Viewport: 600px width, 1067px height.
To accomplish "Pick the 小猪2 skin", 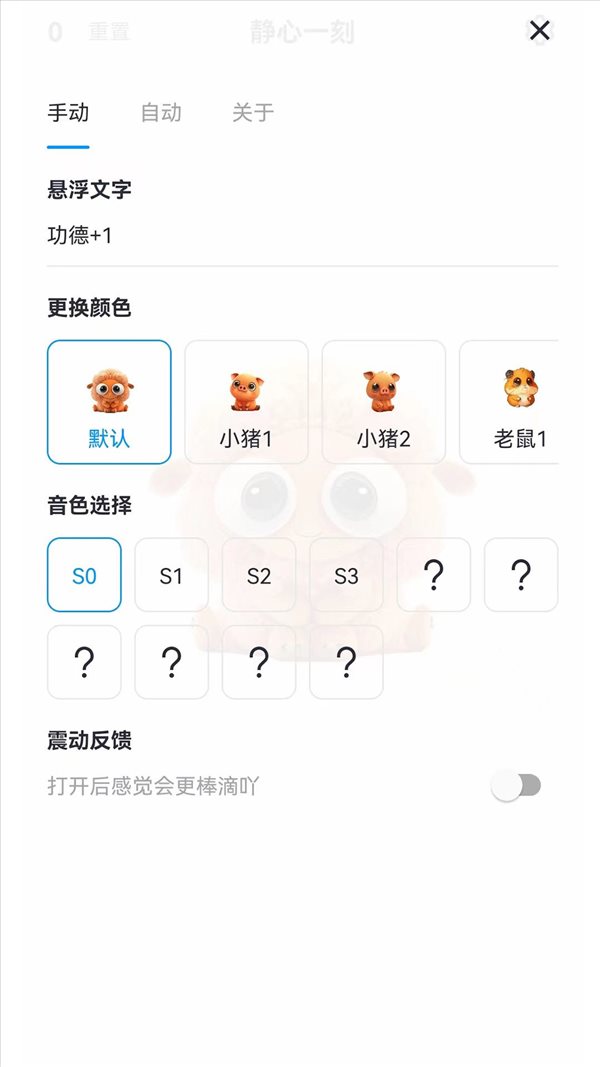I will click(384, 401).
